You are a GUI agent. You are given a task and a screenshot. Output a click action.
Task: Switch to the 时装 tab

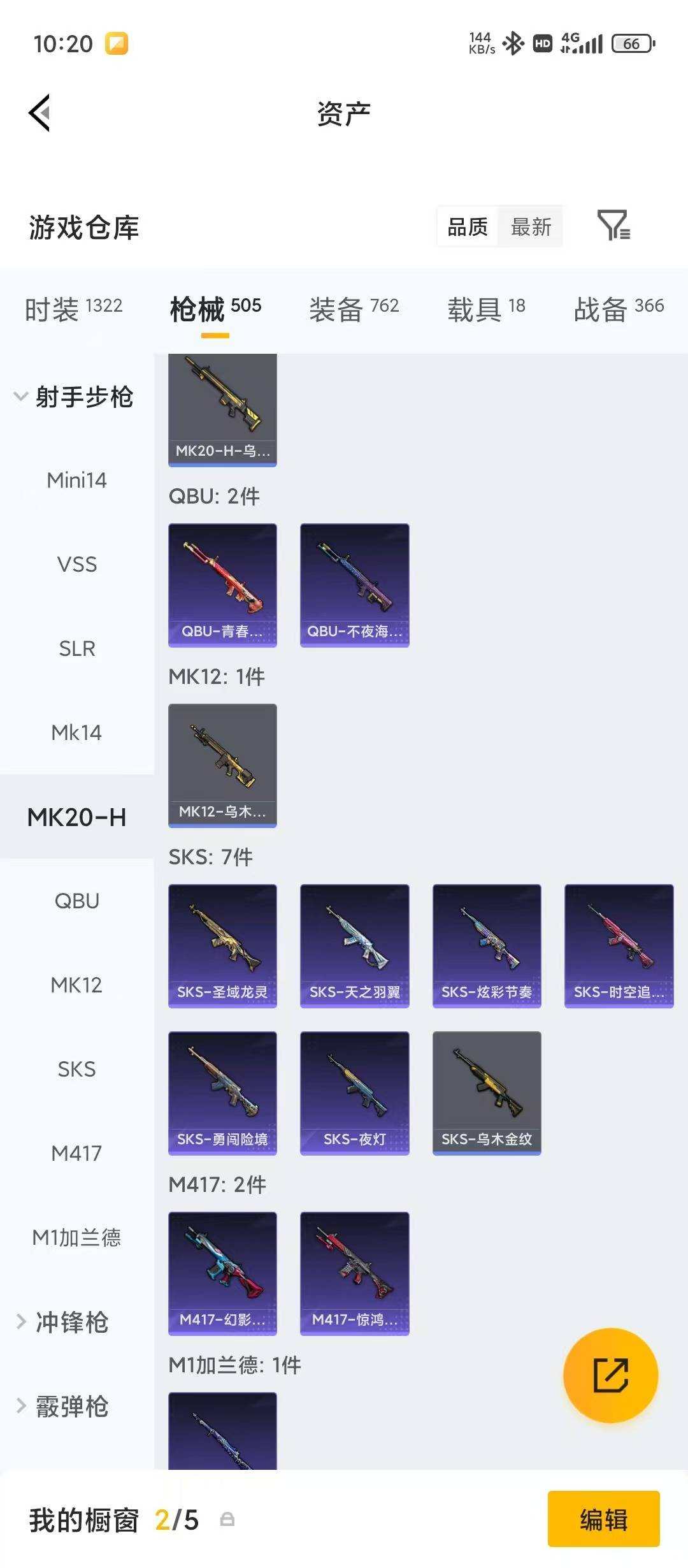tap(73, 309)
